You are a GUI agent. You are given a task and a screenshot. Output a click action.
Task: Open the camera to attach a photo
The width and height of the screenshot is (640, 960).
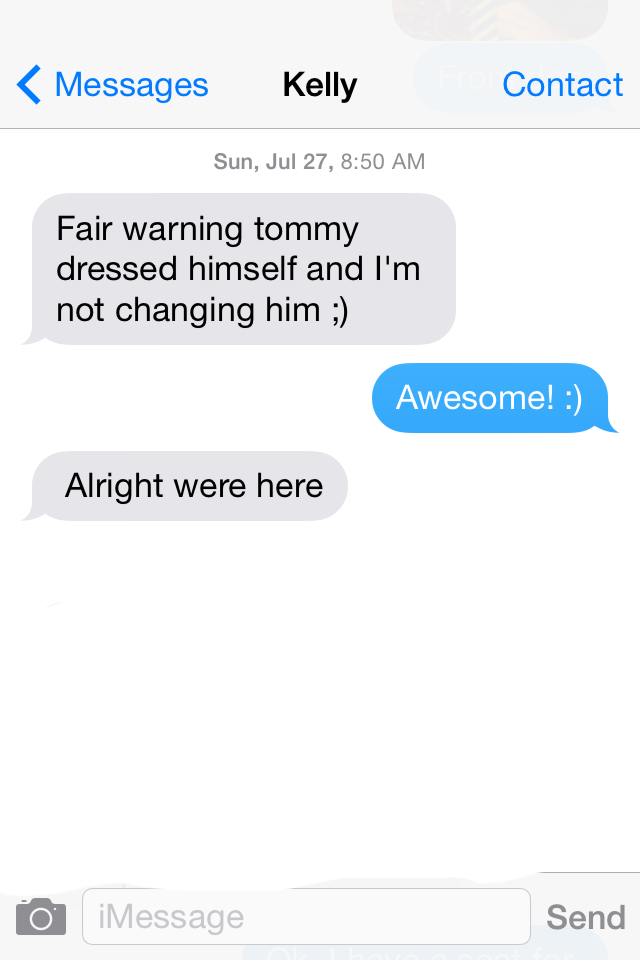click(41, 916)
